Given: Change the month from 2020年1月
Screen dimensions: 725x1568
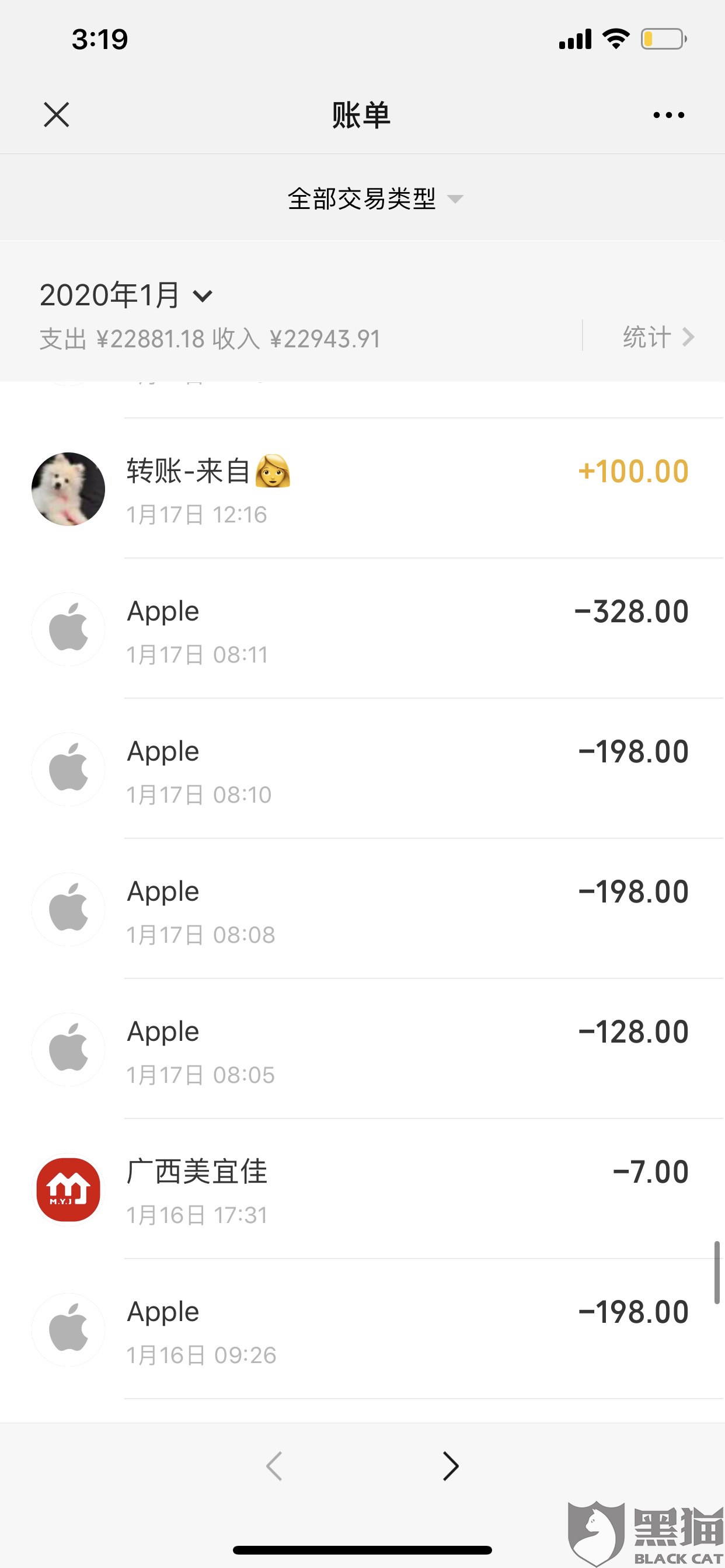Looking at the screenshot, I should pos(126,295).
